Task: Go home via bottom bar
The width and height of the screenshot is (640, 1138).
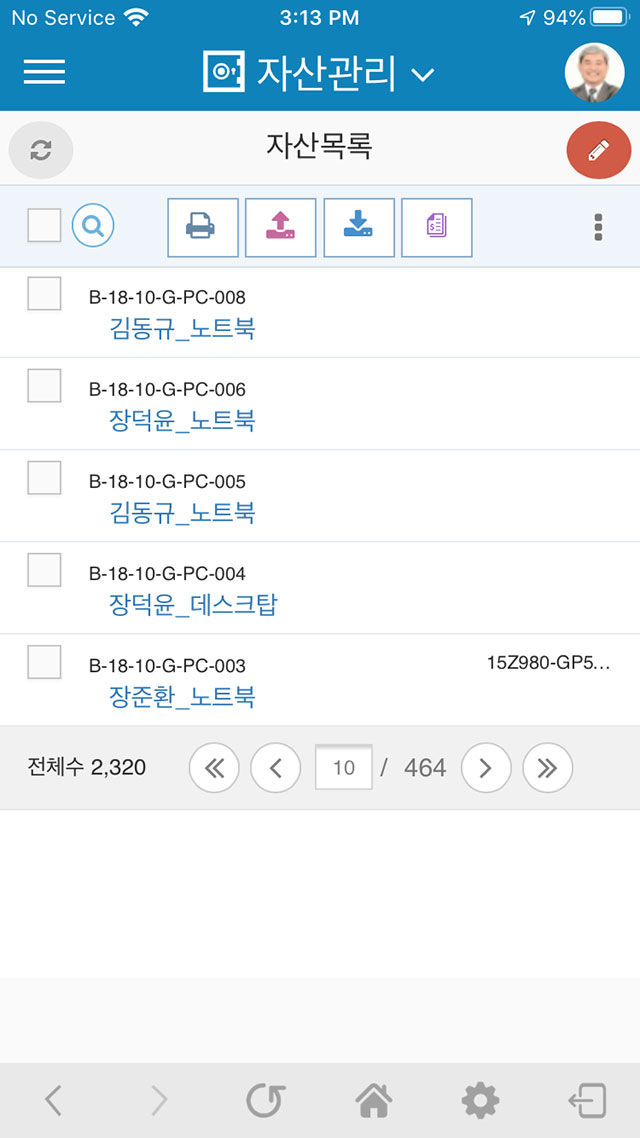Action: 374,1101
